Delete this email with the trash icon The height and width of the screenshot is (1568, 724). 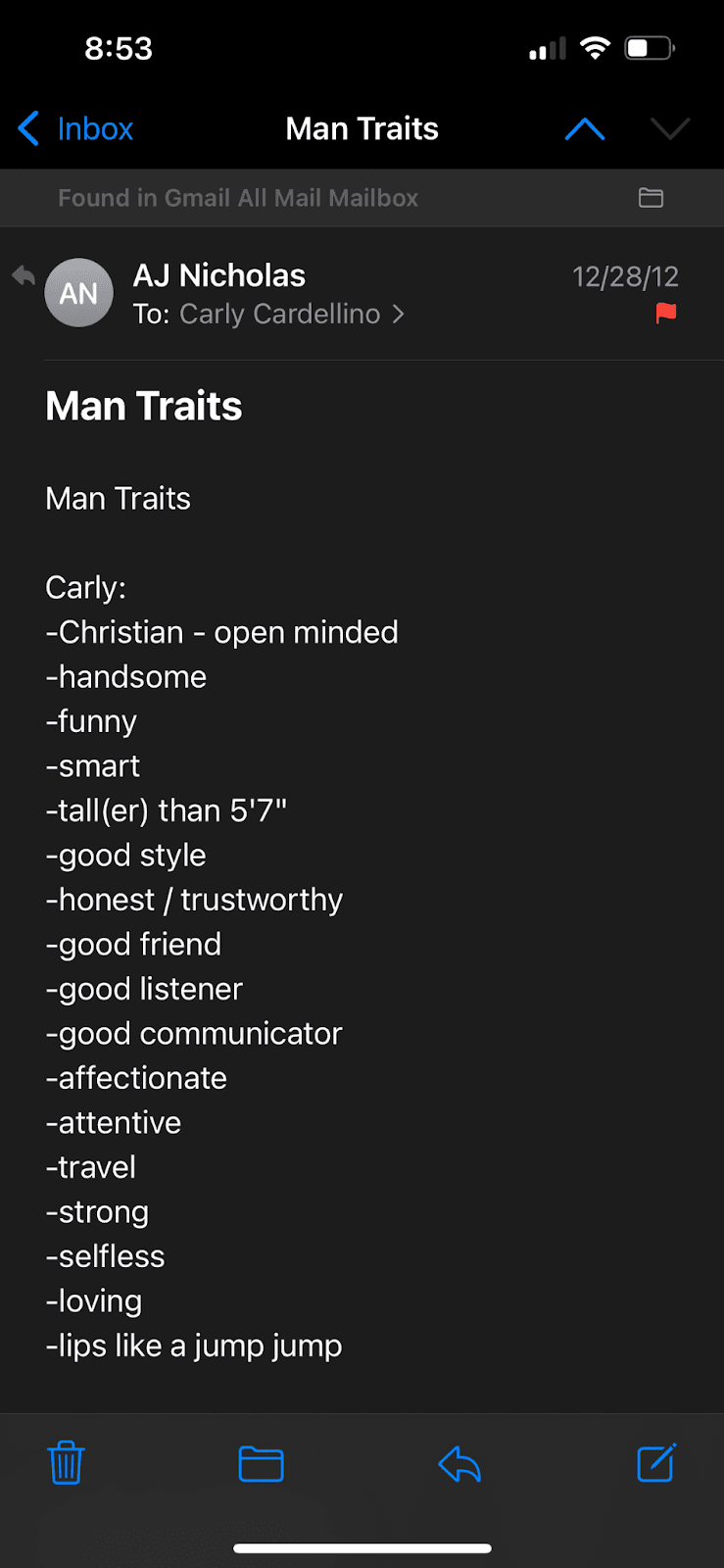pyautogui.click(x=66, y=1463)
